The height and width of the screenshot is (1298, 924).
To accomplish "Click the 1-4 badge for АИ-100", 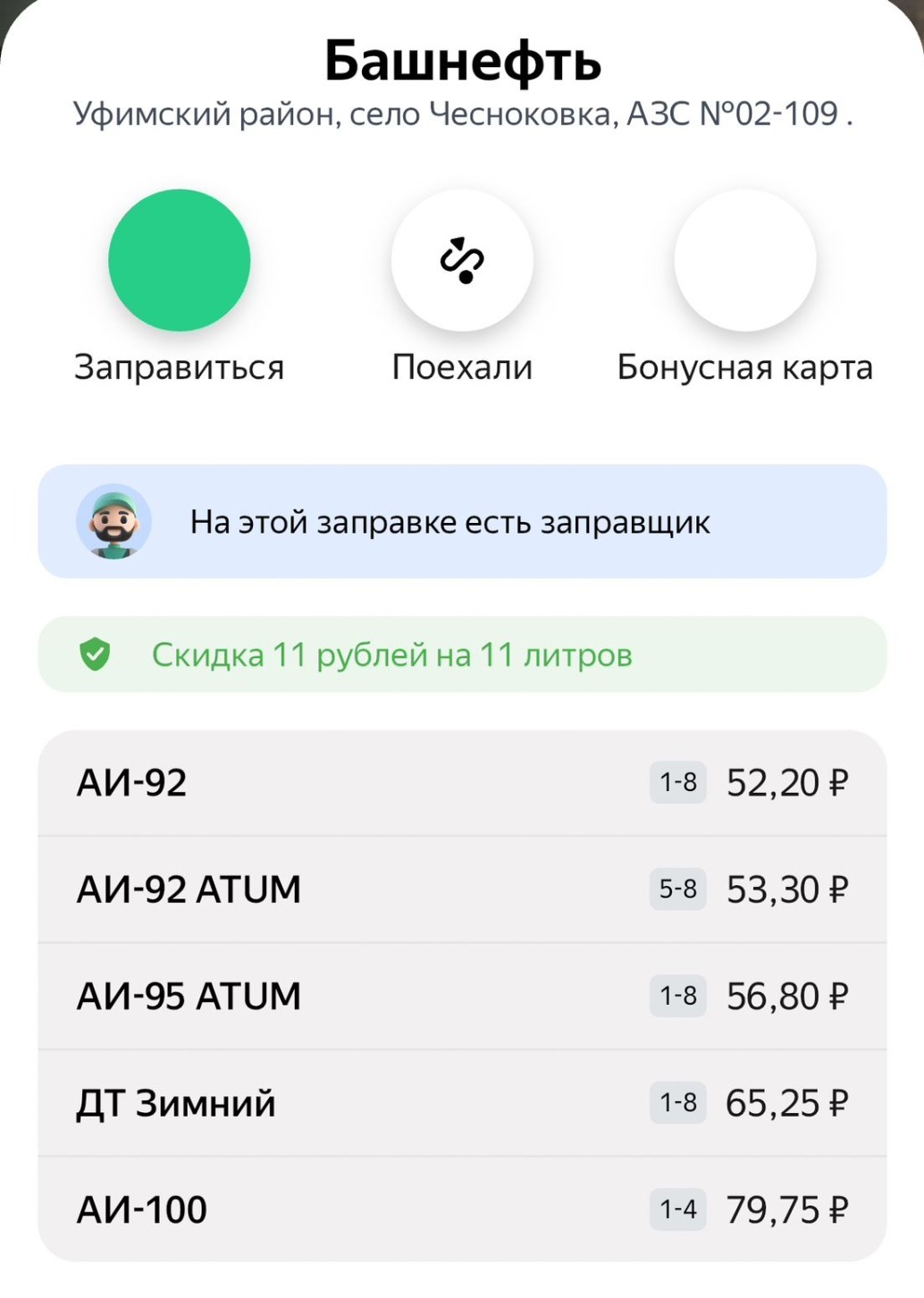I will (676, 1208).
